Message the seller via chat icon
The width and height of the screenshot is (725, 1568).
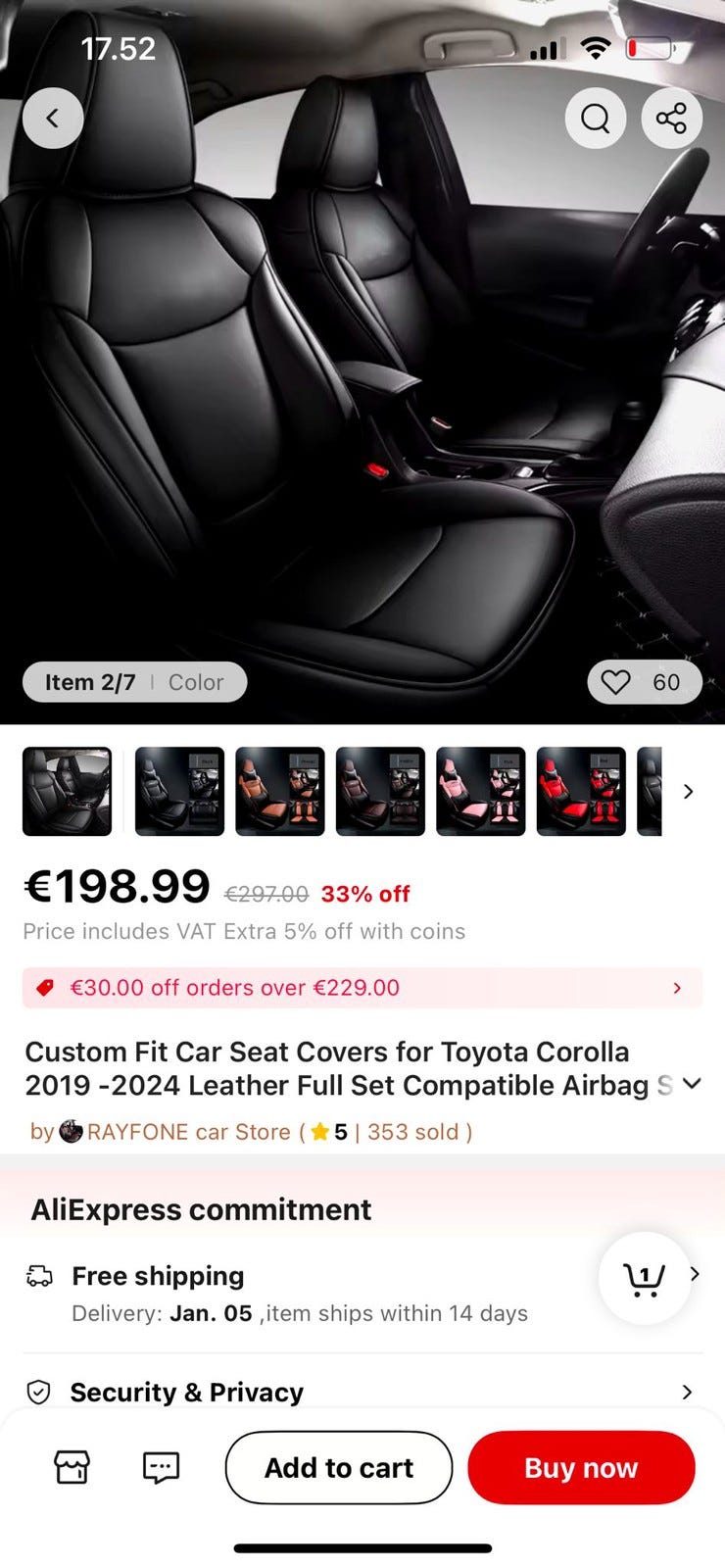point(161,1467)
